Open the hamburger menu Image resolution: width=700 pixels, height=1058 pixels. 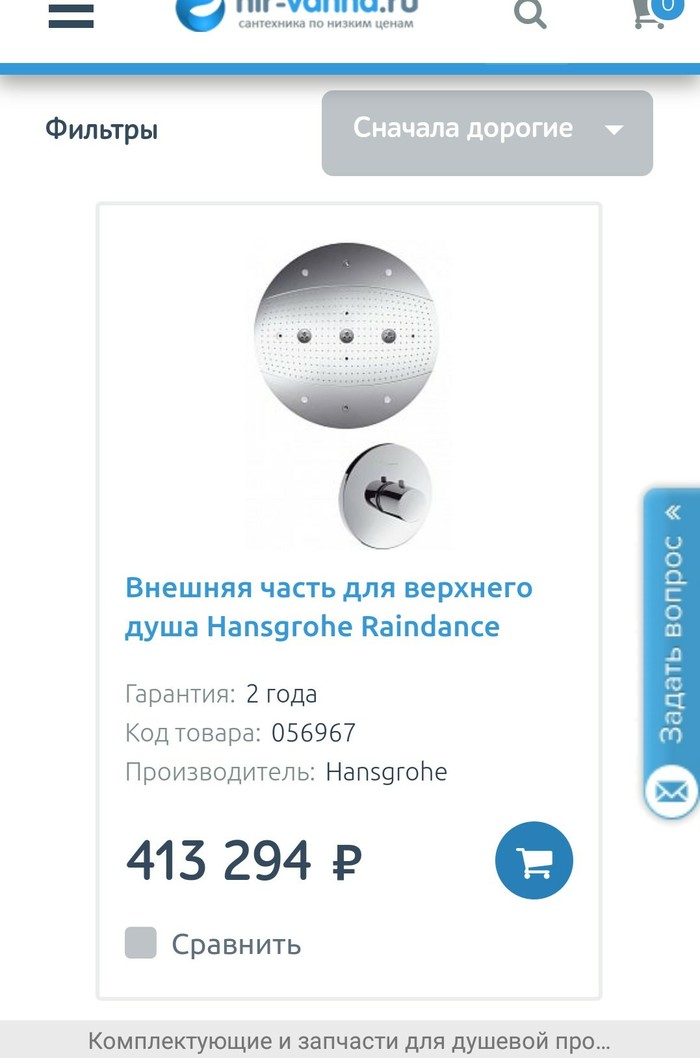[70, 14]
